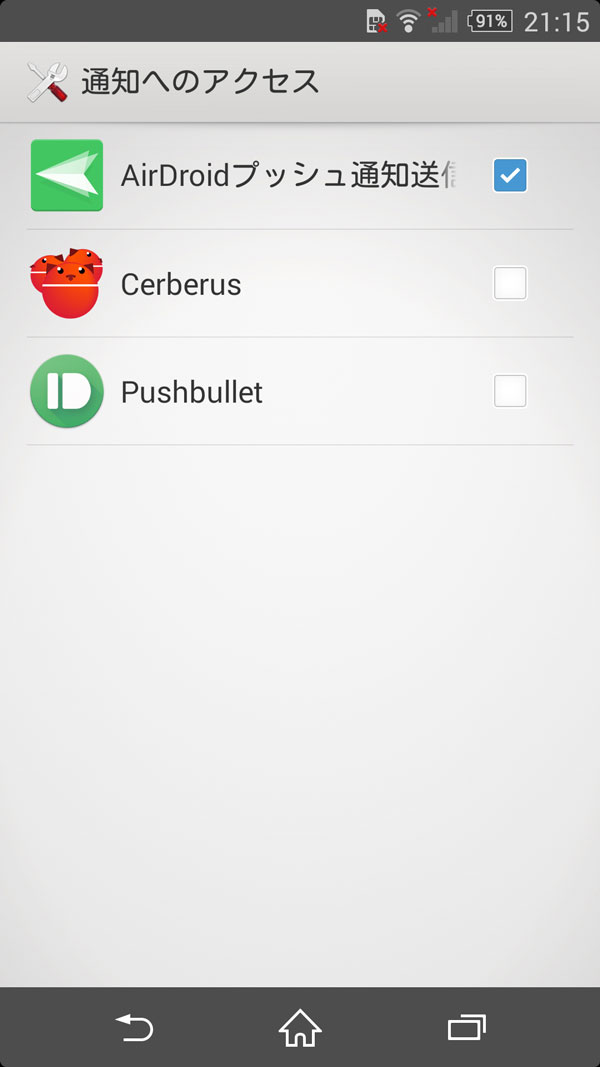Tap the system back button
The image size is (600, 1067).
134,1027
